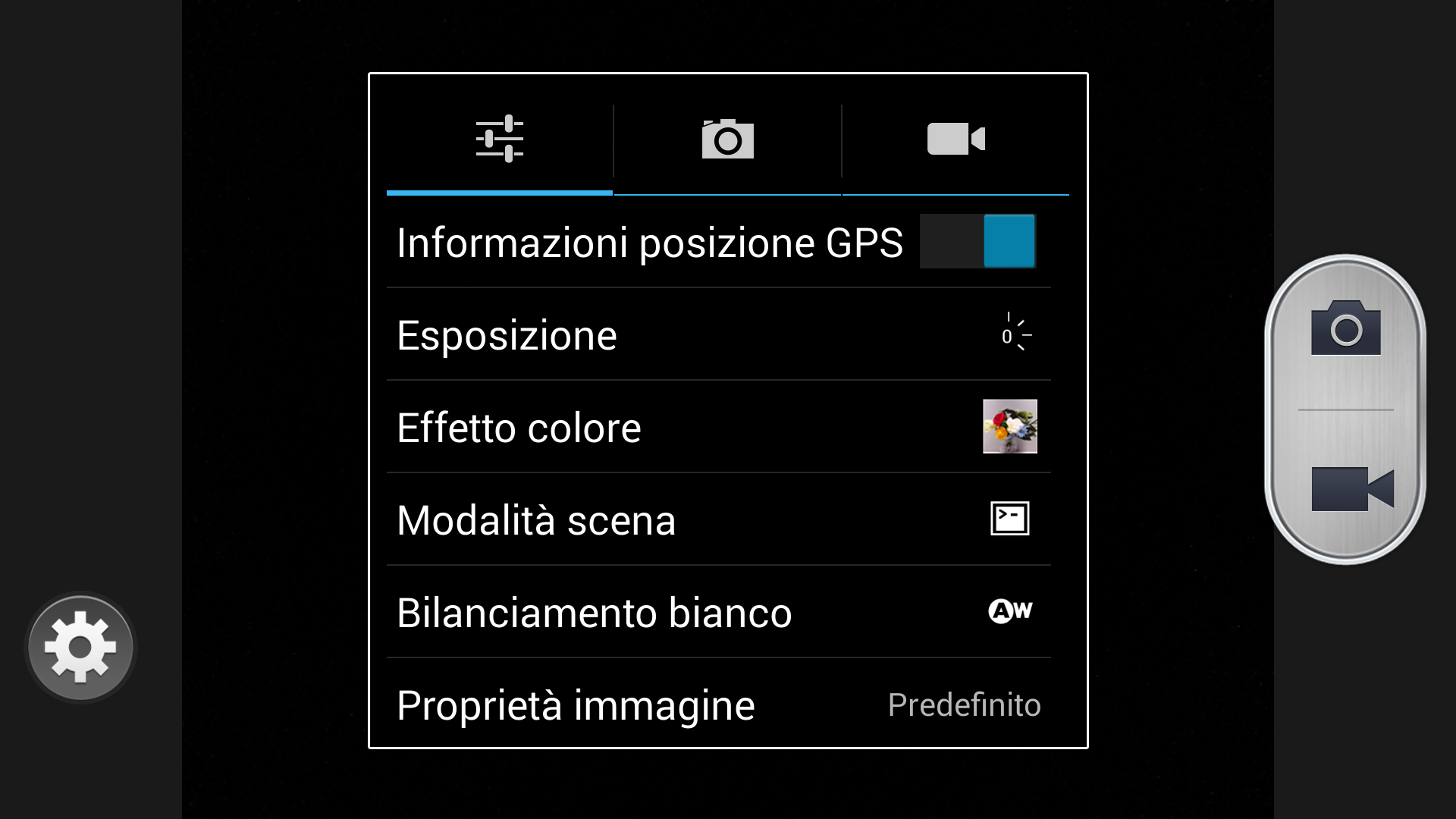Open Modalità scena options
Viewport: 1456px width, 819px height.
click(718, 520)
